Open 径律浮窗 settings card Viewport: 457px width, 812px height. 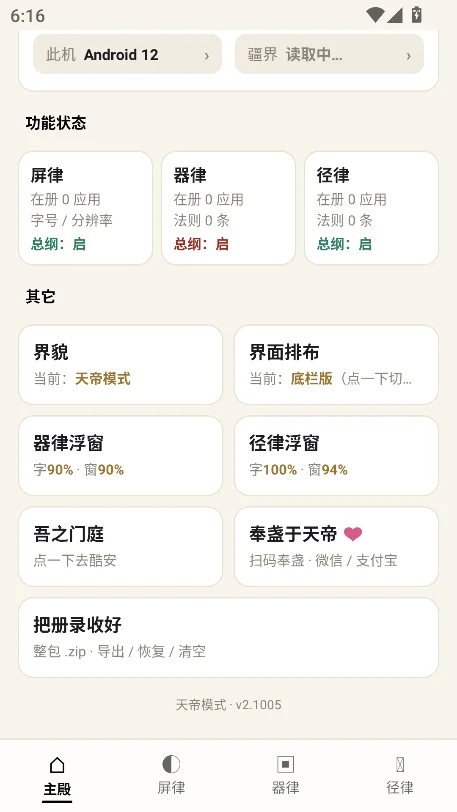[x=336, y=456]
